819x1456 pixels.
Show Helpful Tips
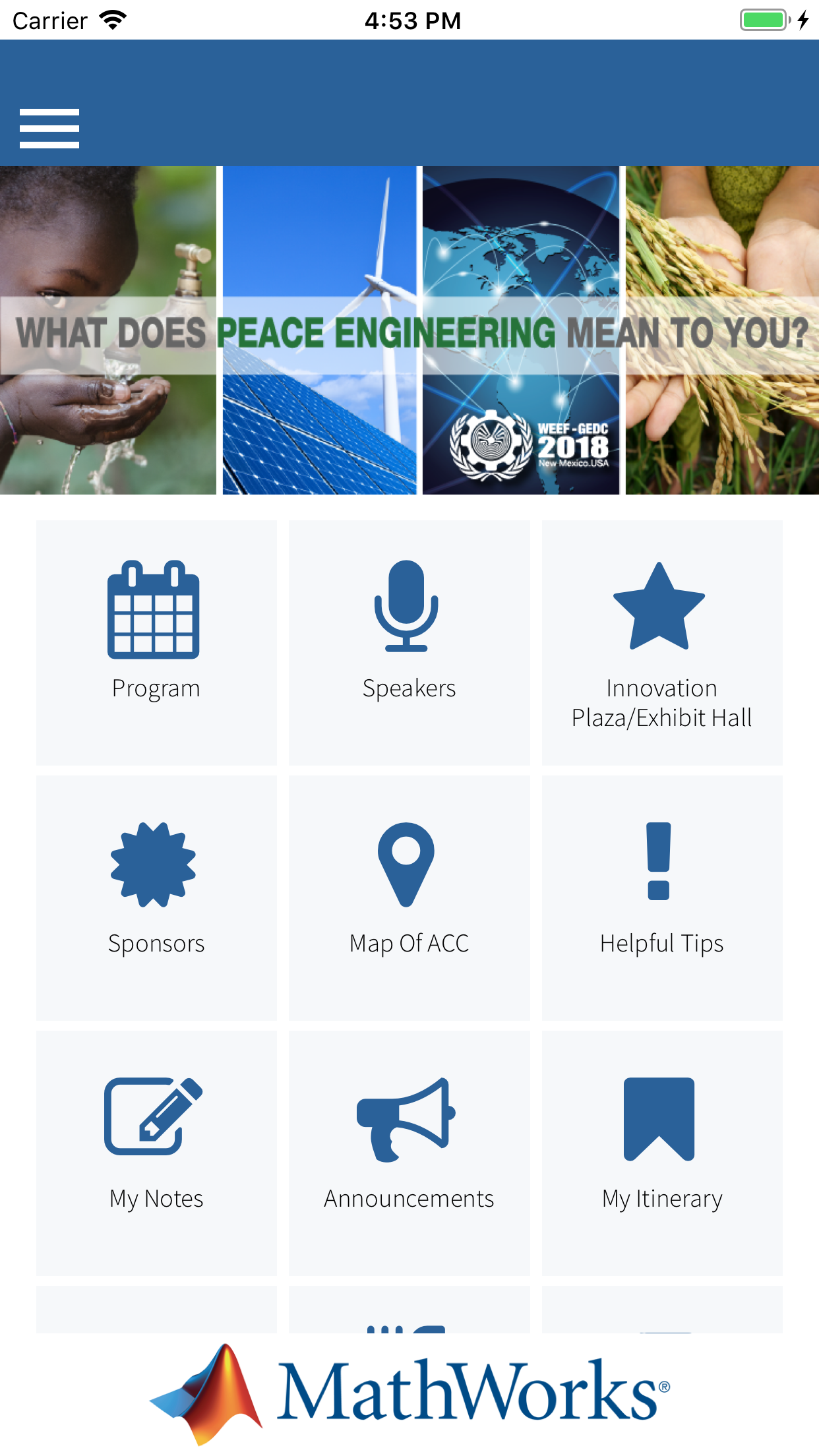point(661,897)
